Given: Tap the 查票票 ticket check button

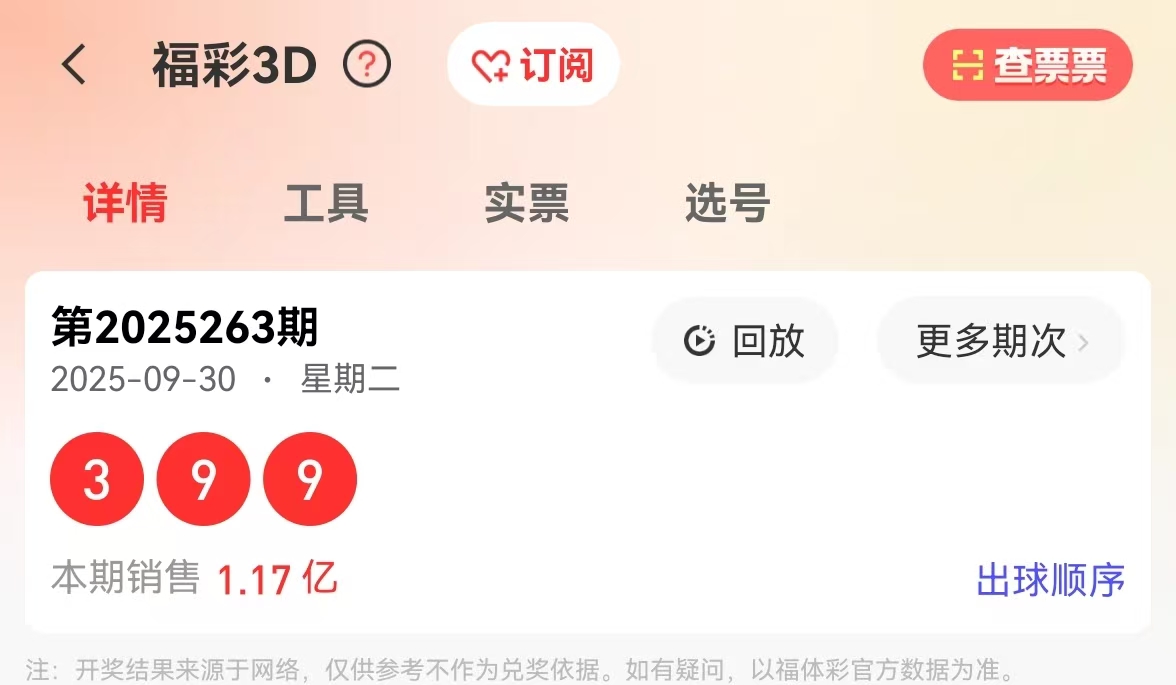Looking at the screenshot, I should [x=1028, y=66].
